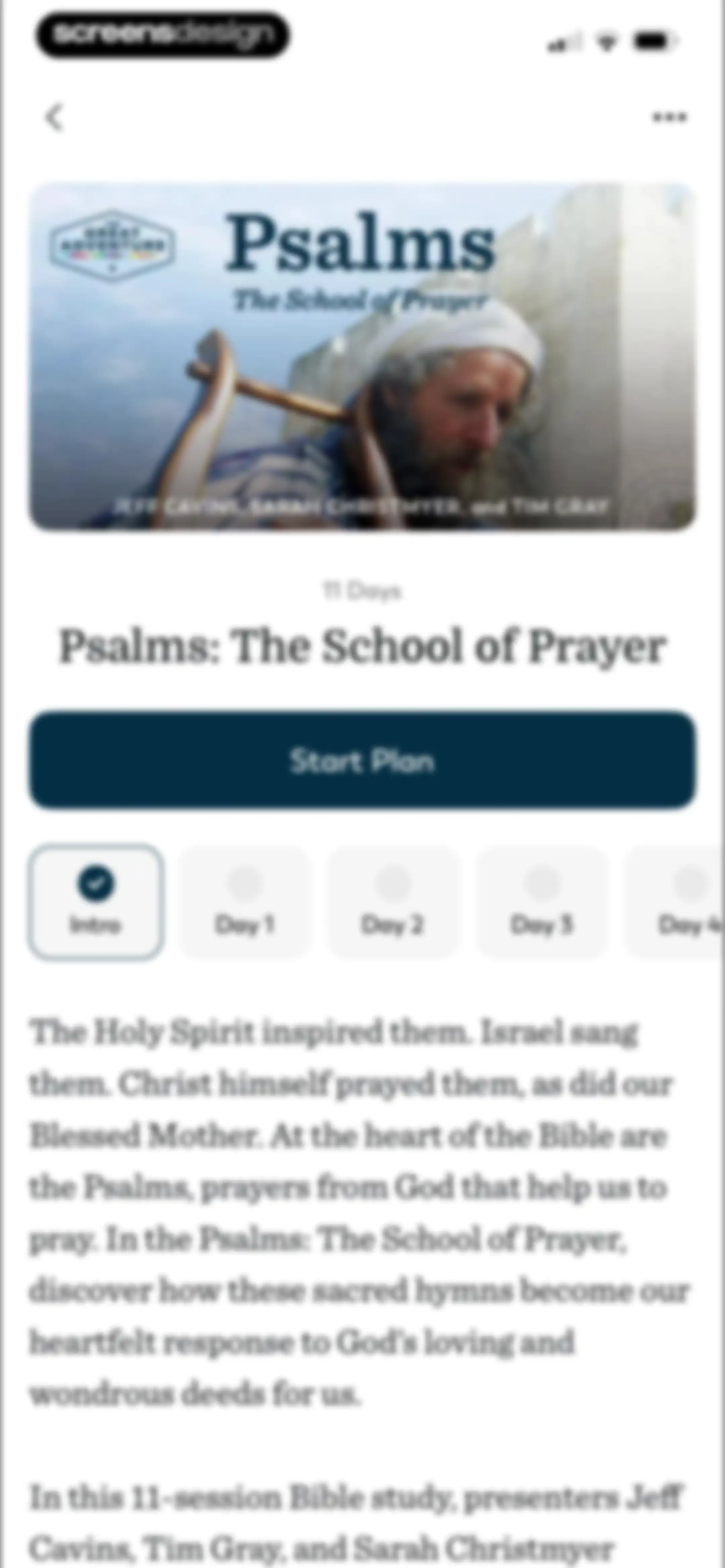Switch to Day 1
725x1568 pixels.
[x=245, y=902]
